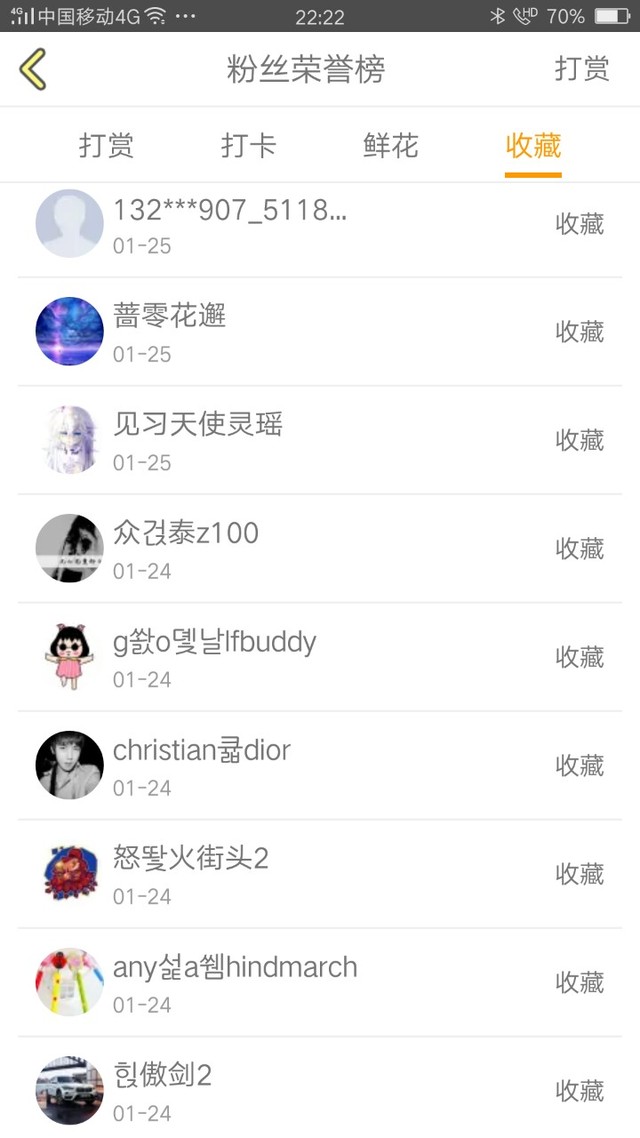
Task: Open the user ending in 傲剑2
Action: (x=320, y=1087)
